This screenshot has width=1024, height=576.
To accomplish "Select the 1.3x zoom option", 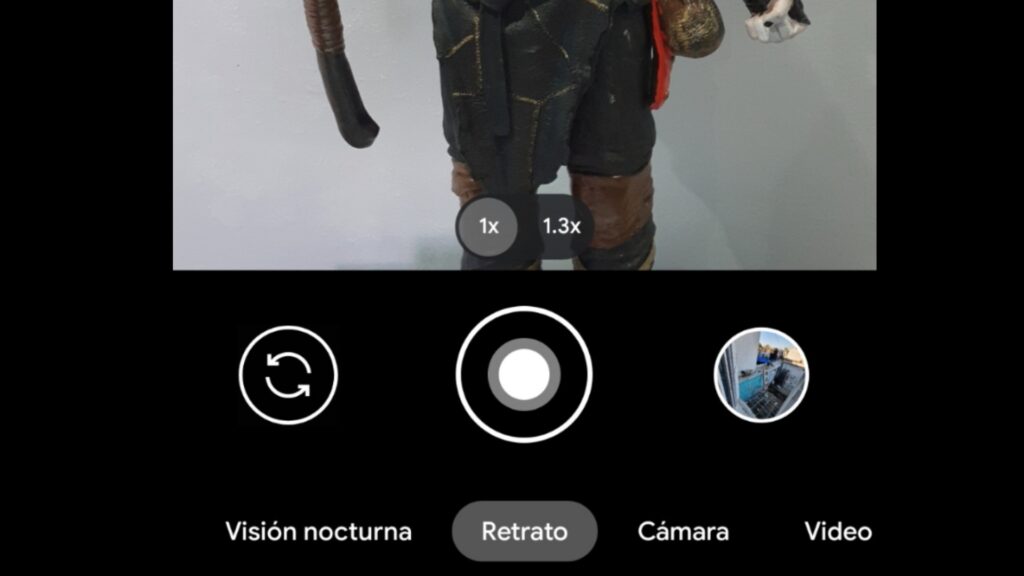I will [561, 226].
